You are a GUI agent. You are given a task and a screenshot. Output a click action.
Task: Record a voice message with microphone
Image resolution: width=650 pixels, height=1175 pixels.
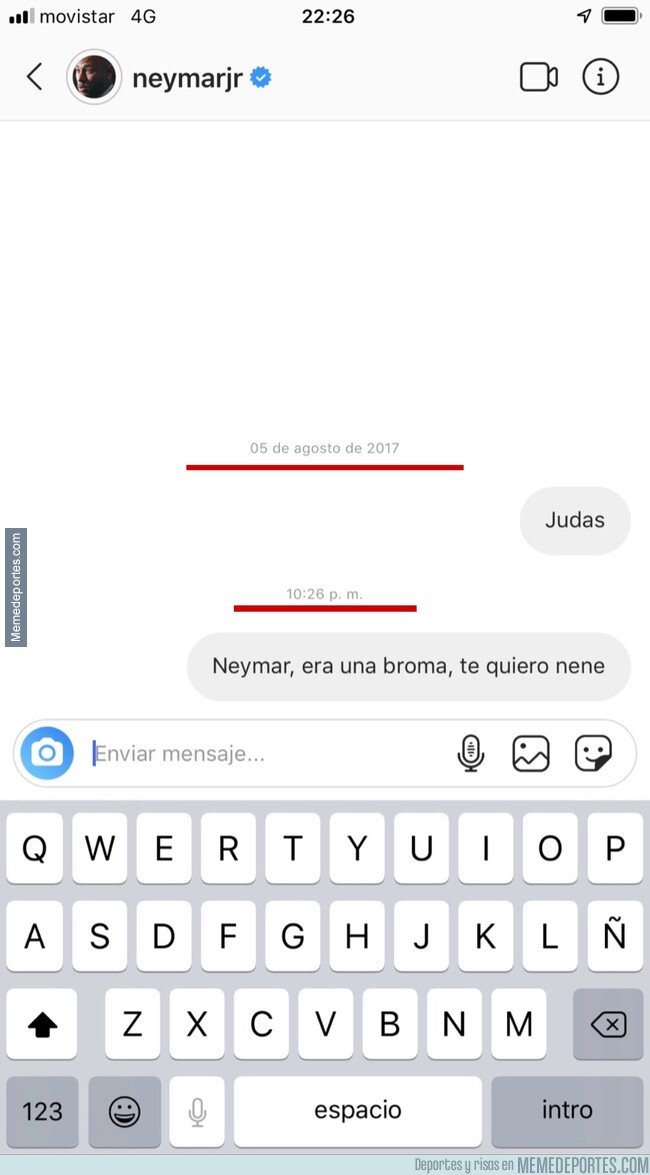[470, 753]
